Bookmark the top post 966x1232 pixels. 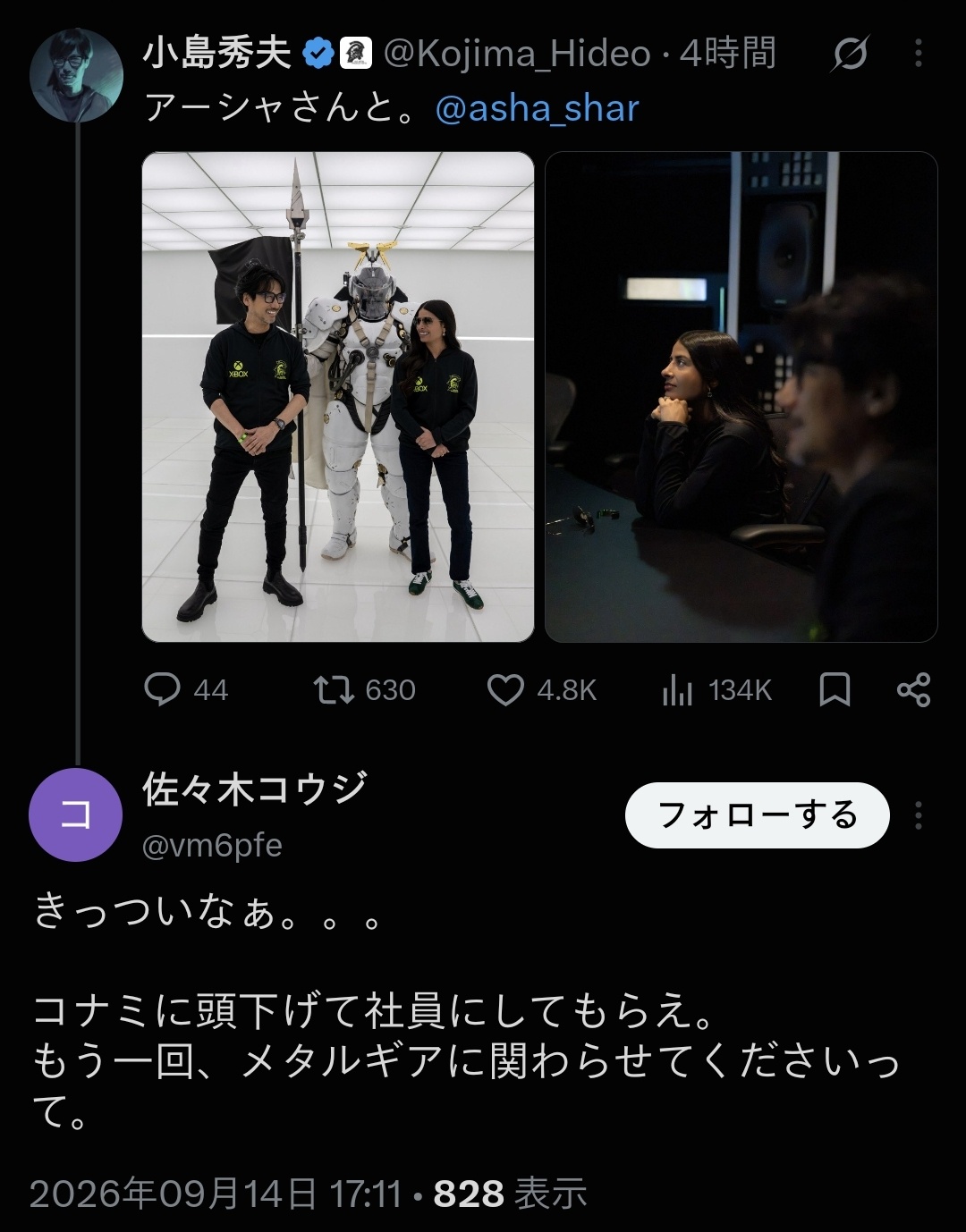point(835,690)
